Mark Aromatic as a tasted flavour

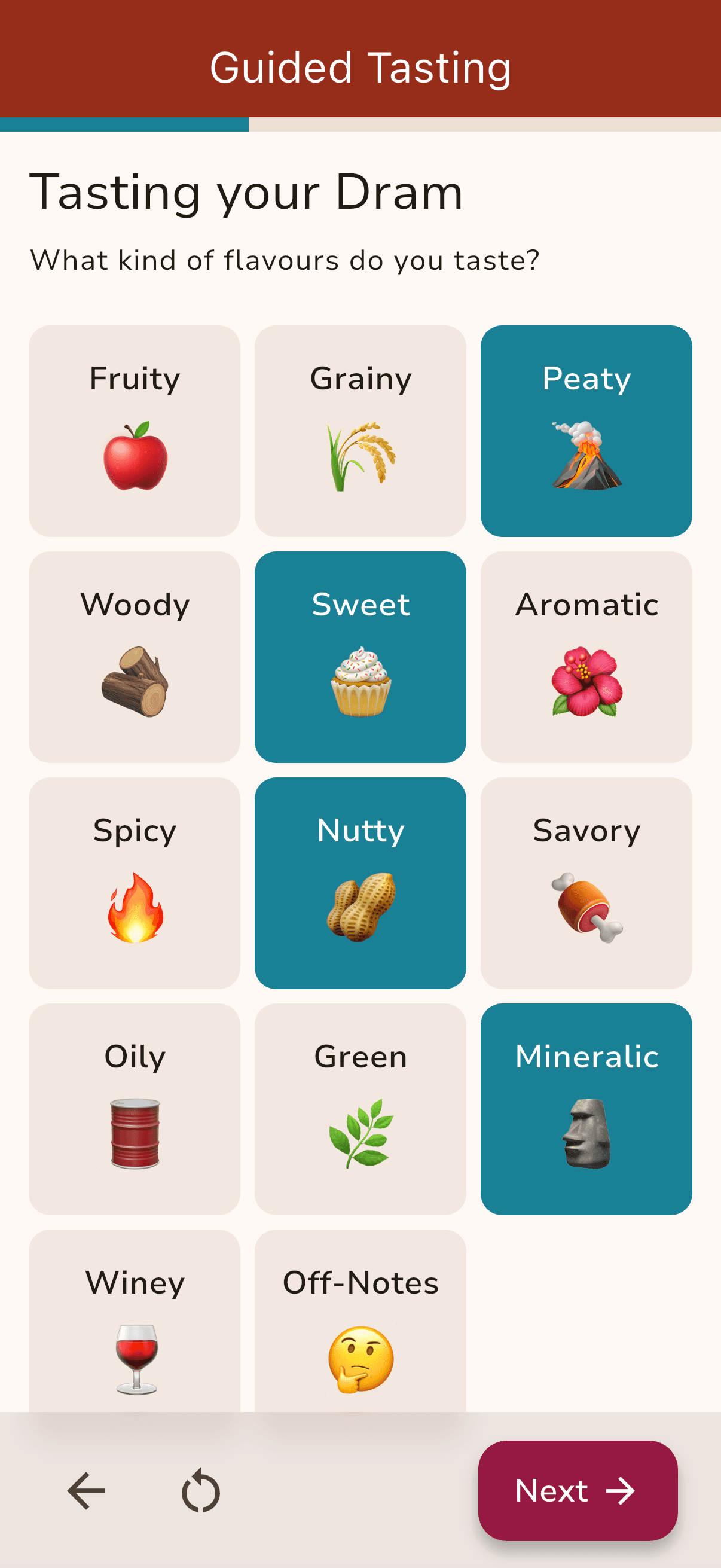click(x=586, y=657)
